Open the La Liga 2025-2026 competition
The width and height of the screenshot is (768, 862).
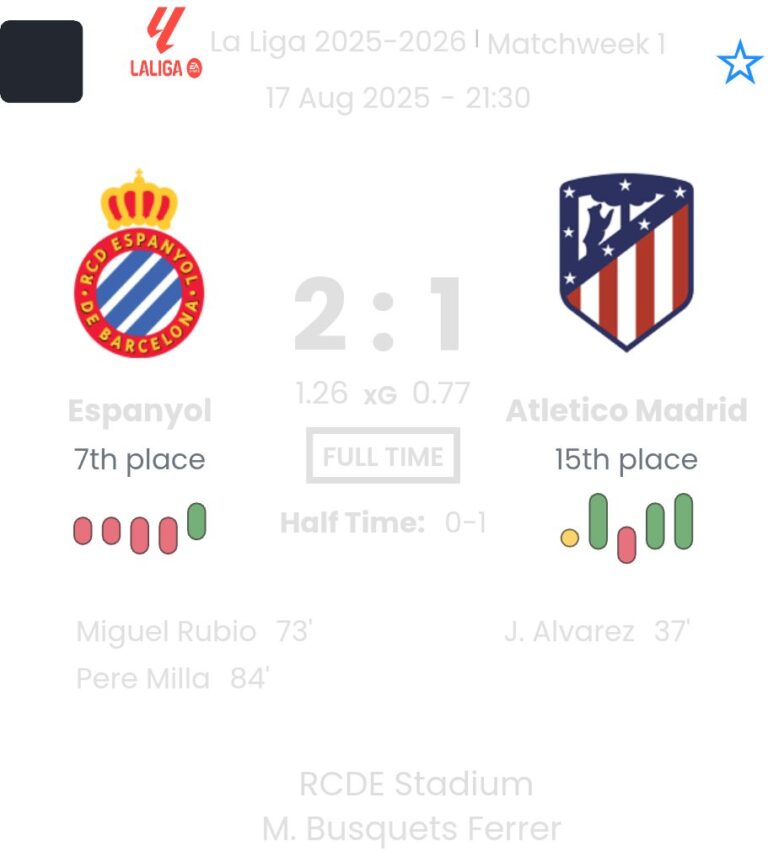point(337,42)
